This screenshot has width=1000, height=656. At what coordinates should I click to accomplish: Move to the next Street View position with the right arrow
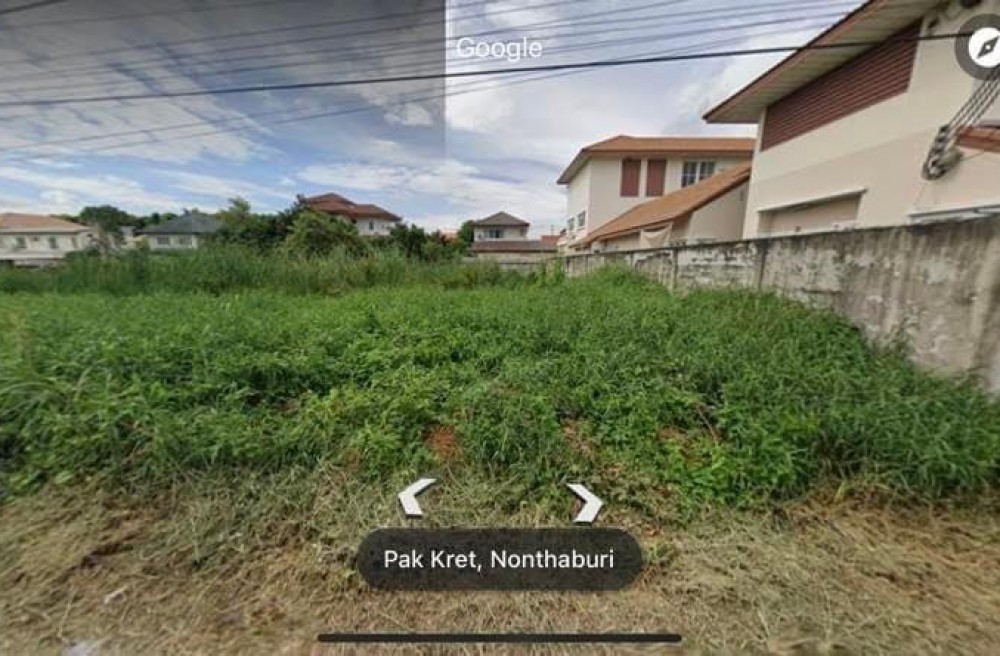point(585,502)
